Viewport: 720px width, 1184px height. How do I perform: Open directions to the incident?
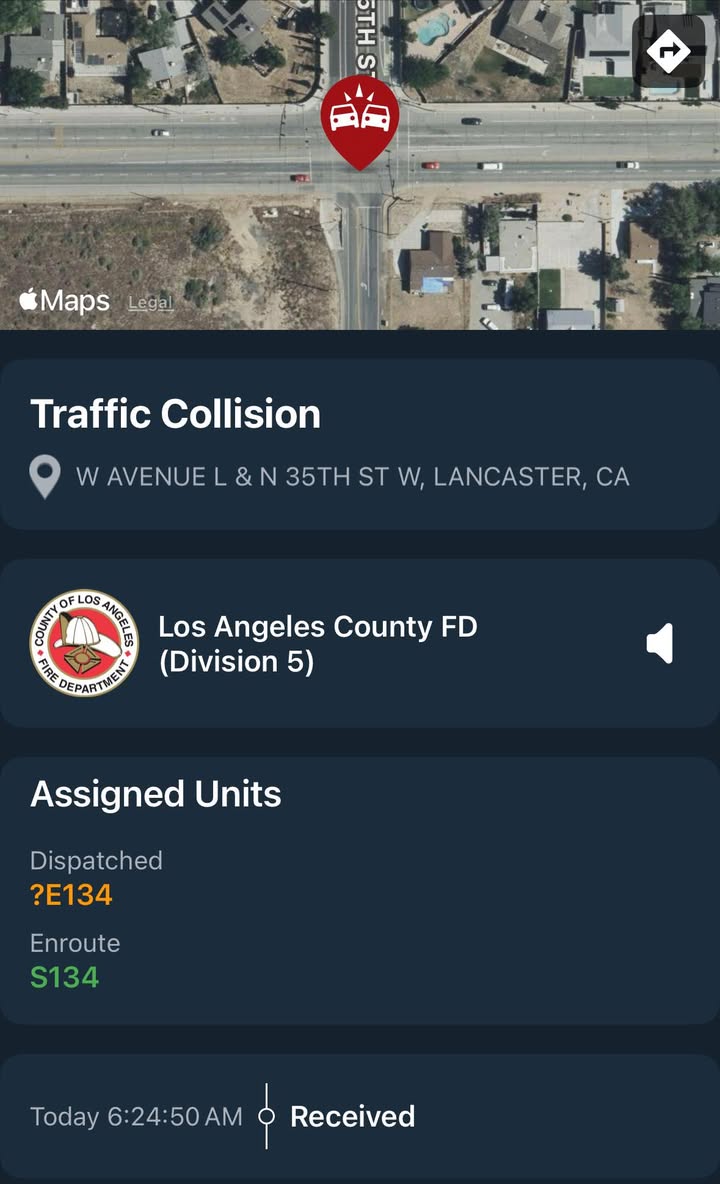click(669, 51)
